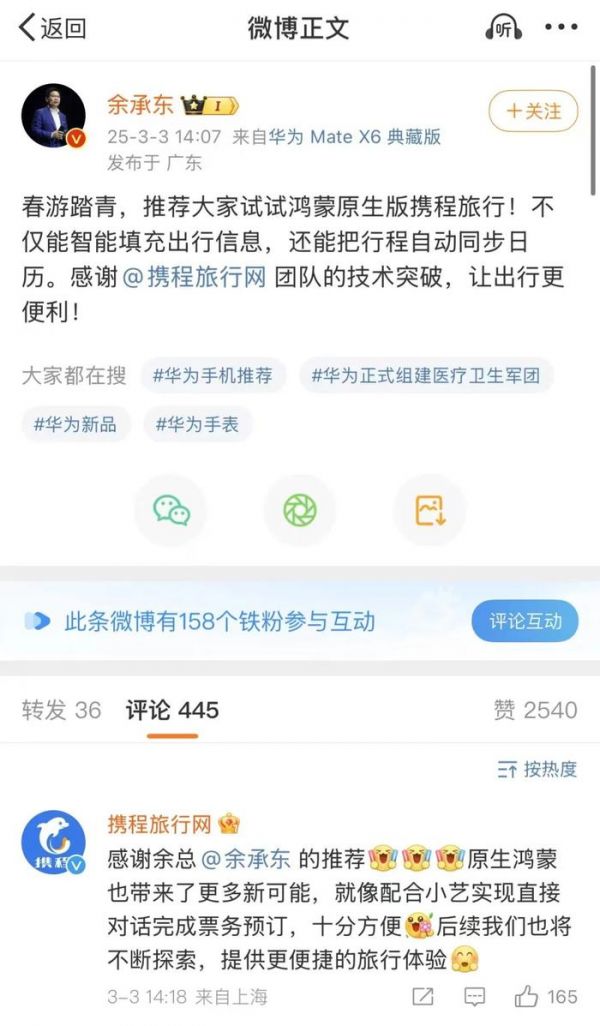
Task: Share the post to WeChat
Action: (x=171, y=510)
